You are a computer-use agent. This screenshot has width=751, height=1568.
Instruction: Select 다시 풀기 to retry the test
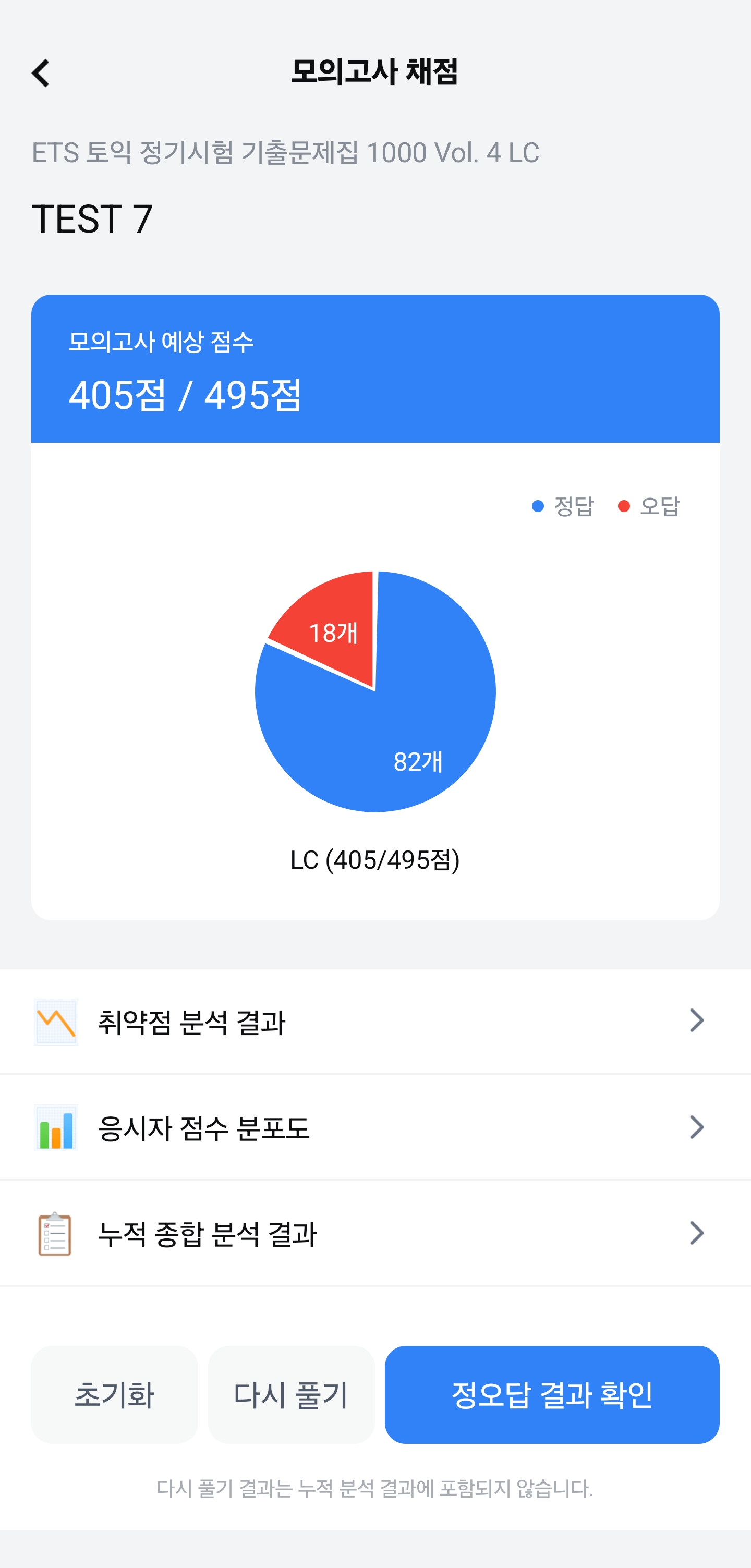click(x=291, y=1394)
